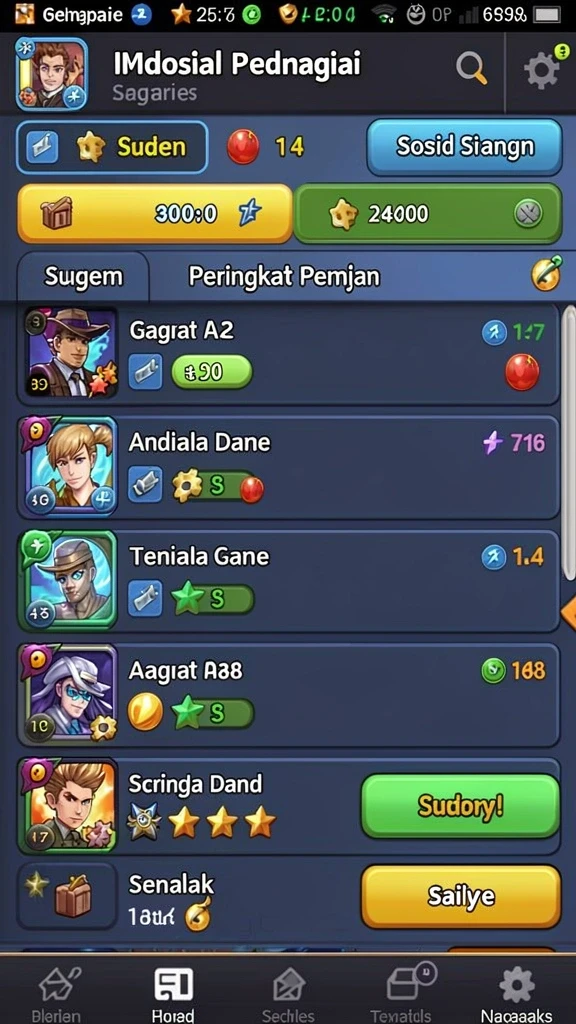Switch to the Sugem tab
Viewport: 576px width, 1024px height.
(x=83, y=277)
